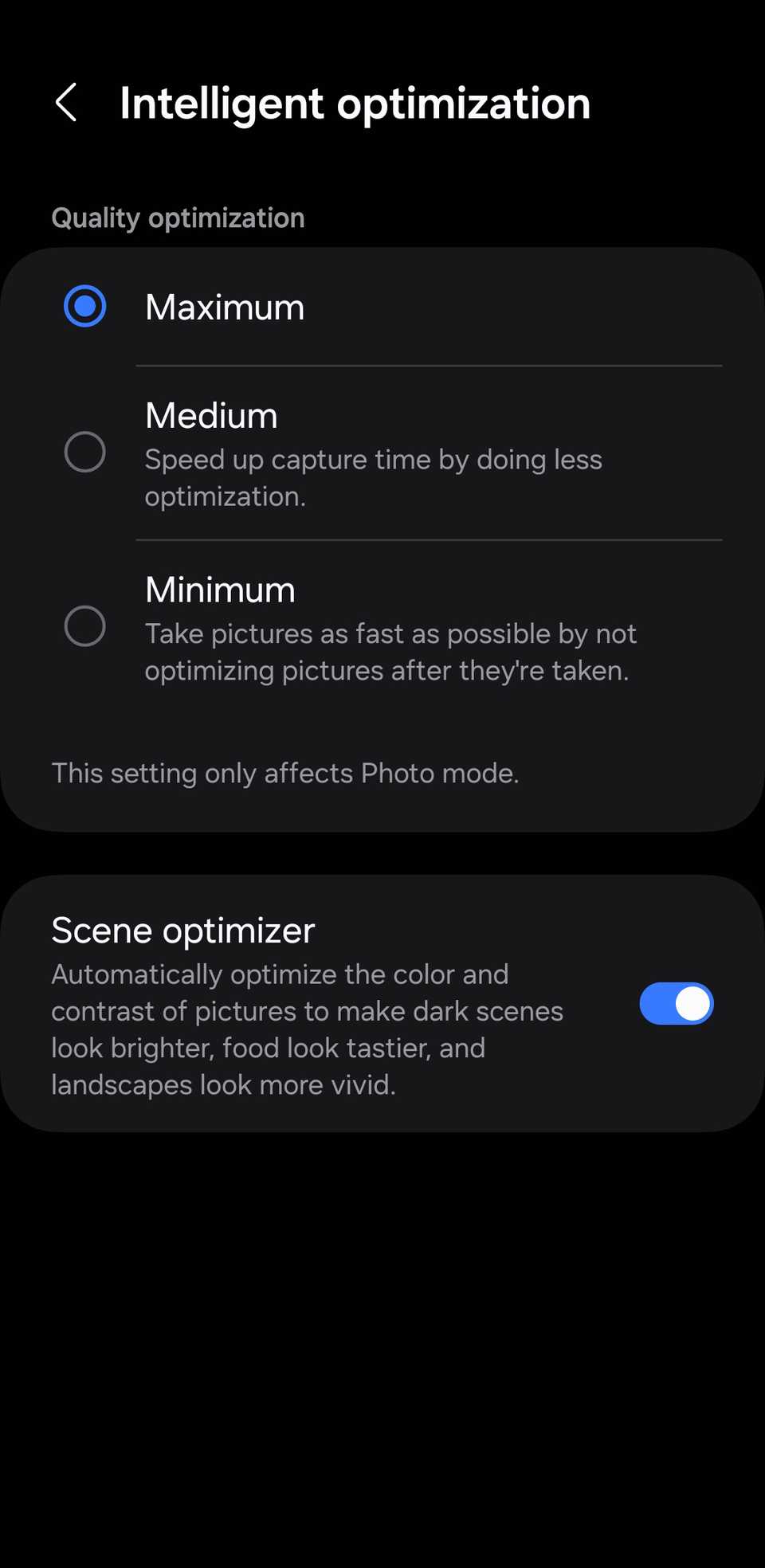
Task: Click the Quality optimization section header
Action: click(x=178, y=217)
